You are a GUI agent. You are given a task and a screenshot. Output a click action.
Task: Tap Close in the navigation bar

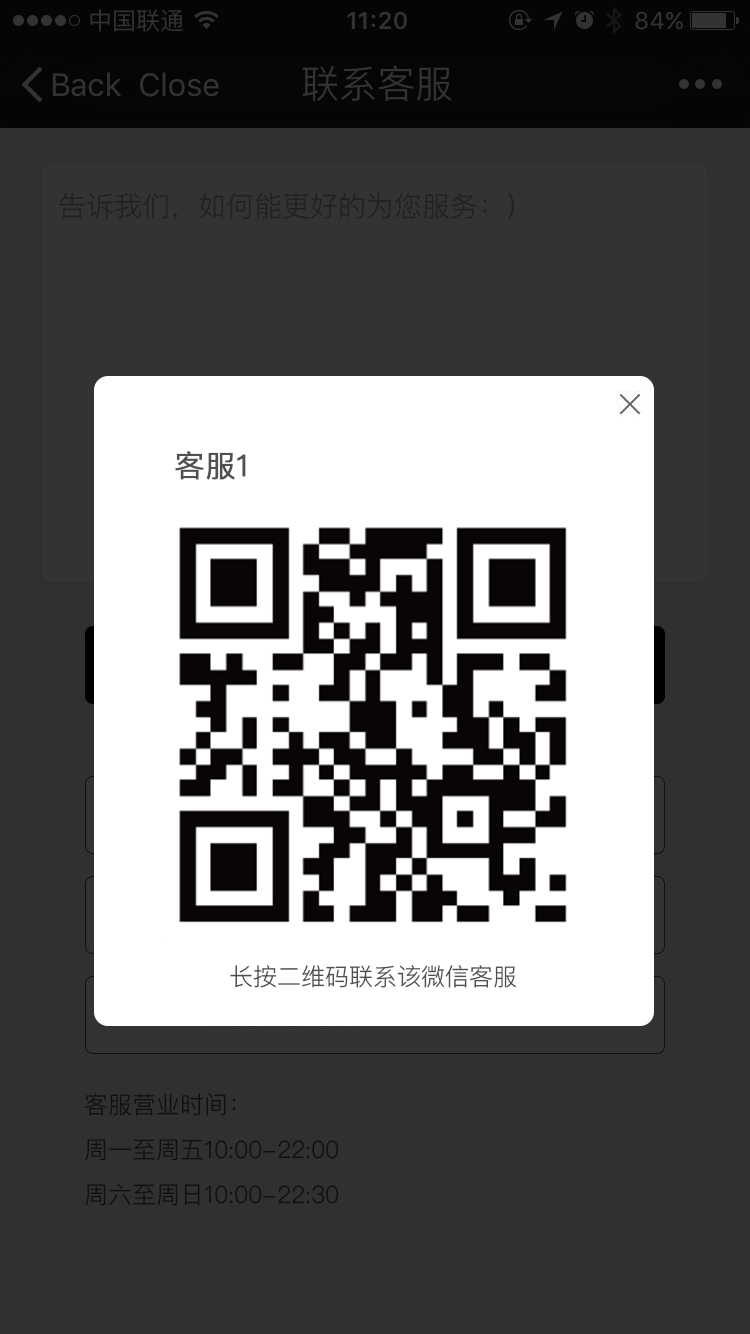coord(179,85)
